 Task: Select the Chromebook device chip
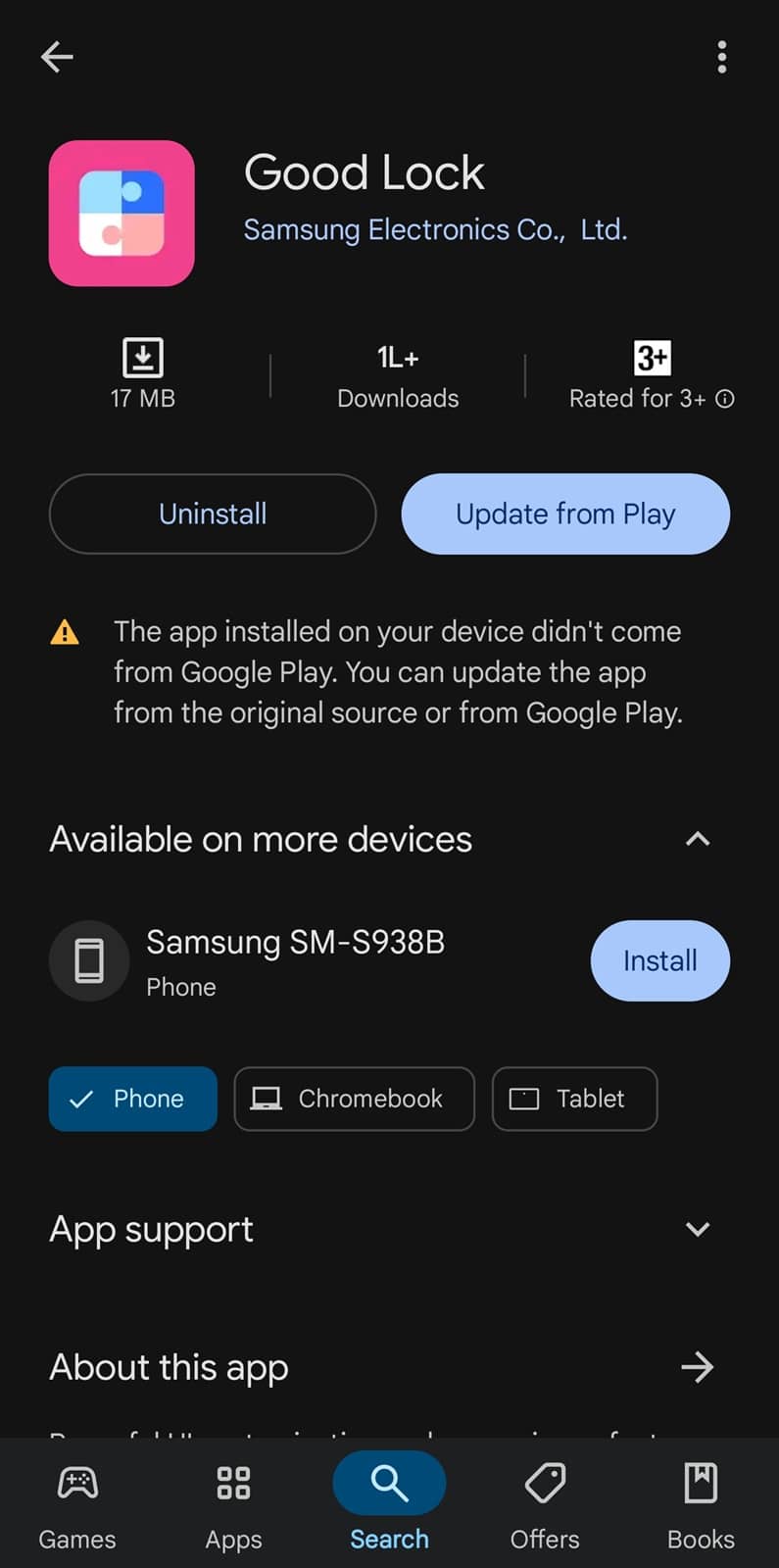(x=354, y=1099)
